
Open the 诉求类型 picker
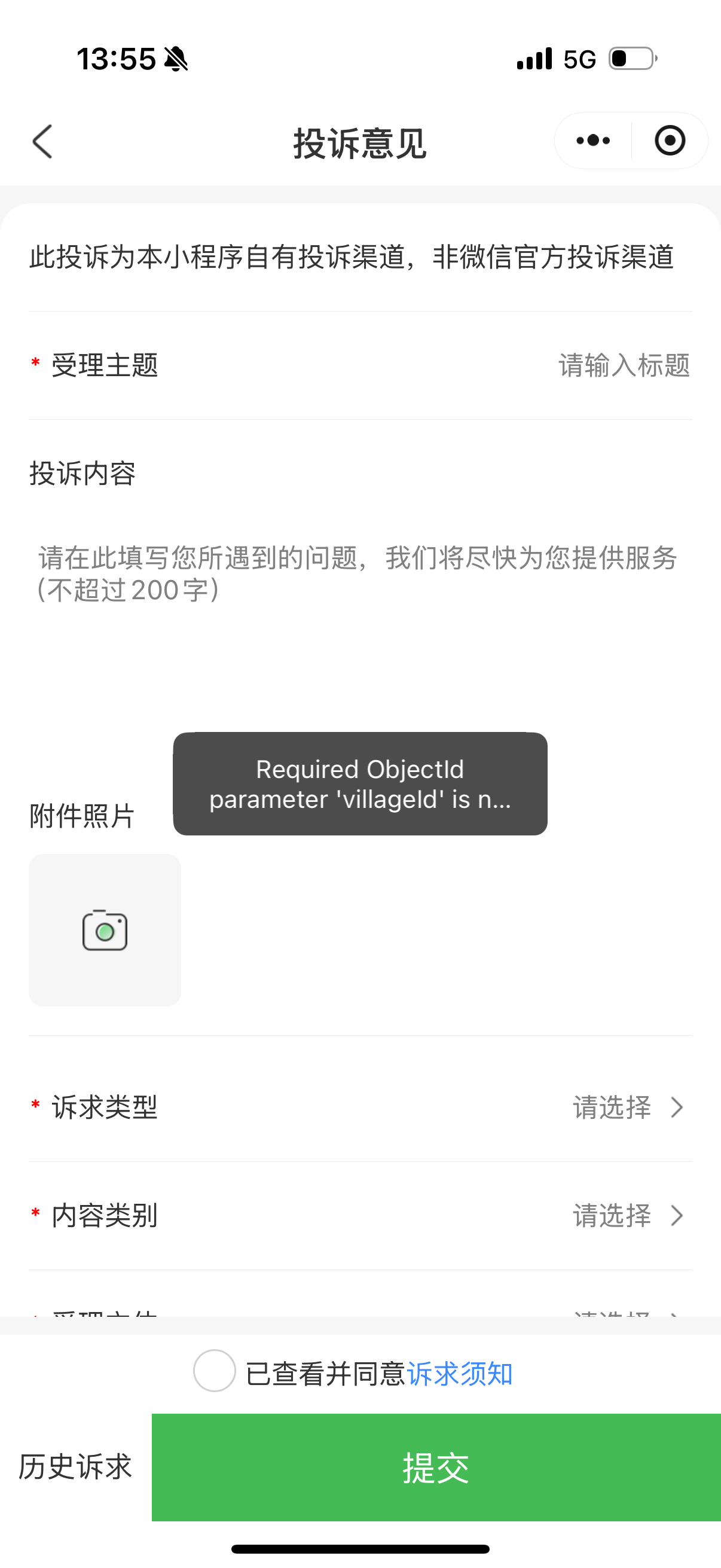[627, 1107]
